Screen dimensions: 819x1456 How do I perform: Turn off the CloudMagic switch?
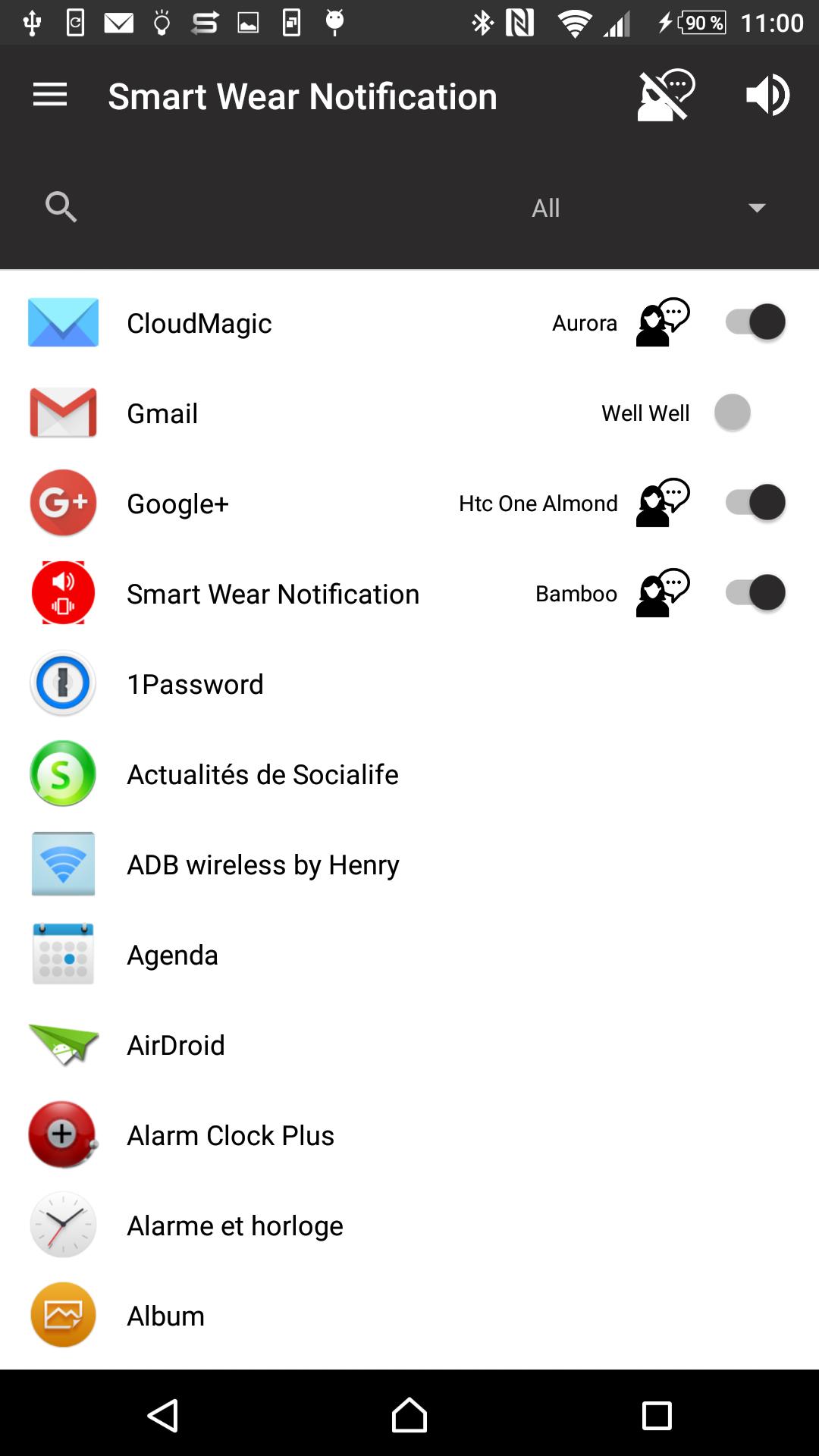(755, 322)
